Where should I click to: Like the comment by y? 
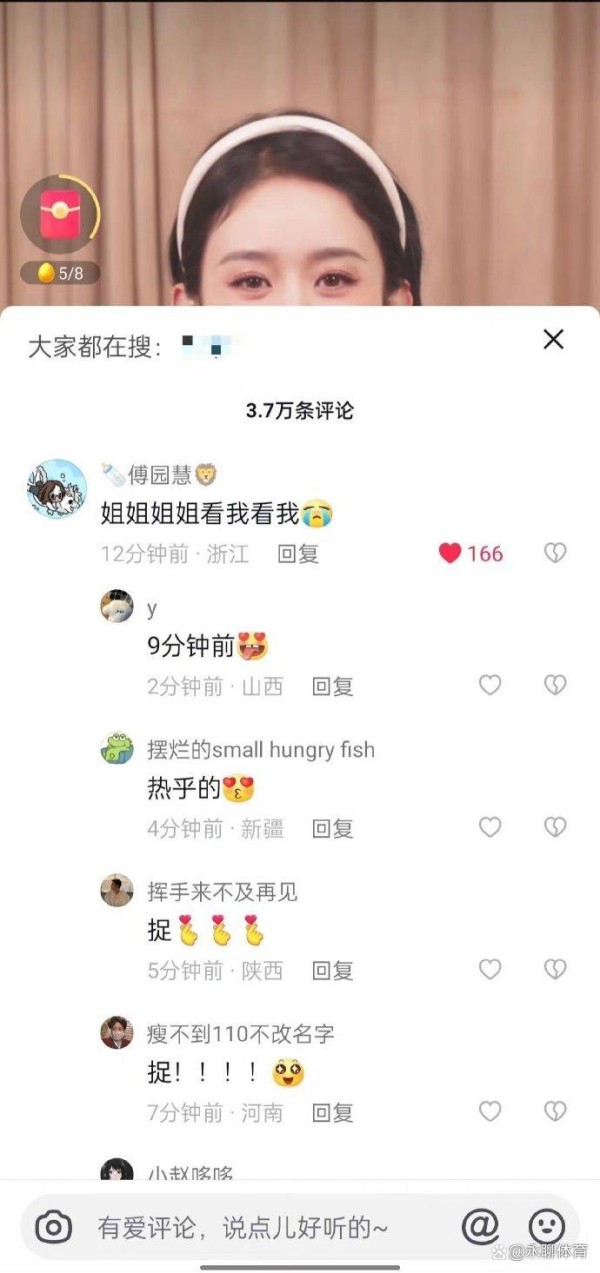pos(490,685)
